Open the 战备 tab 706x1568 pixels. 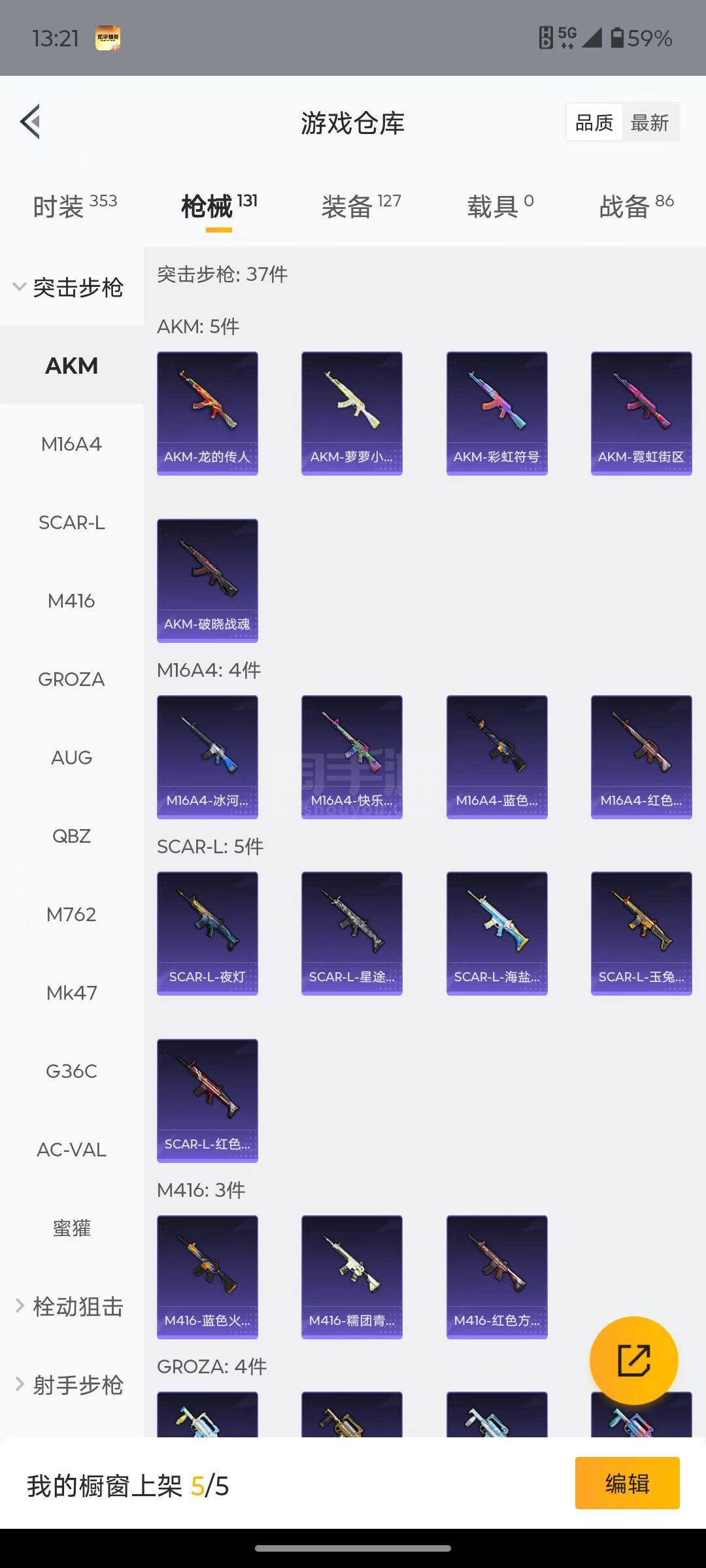[x=636, y=206]
